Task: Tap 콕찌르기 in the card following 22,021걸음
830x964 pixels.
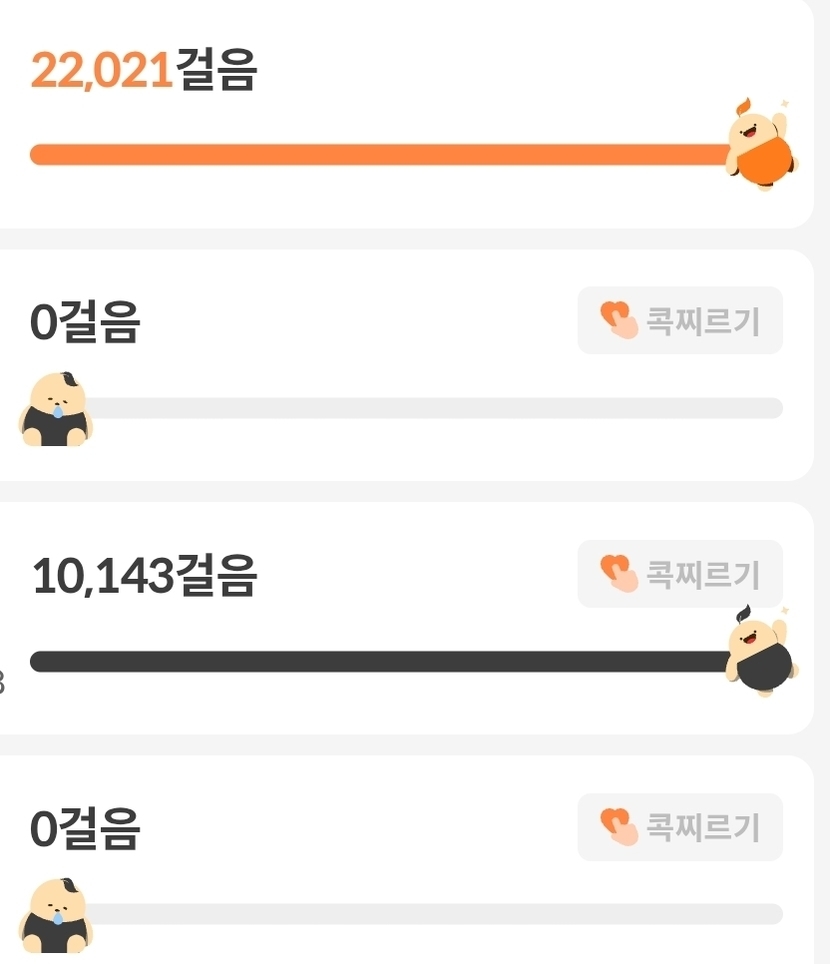Action: [680, 320]
